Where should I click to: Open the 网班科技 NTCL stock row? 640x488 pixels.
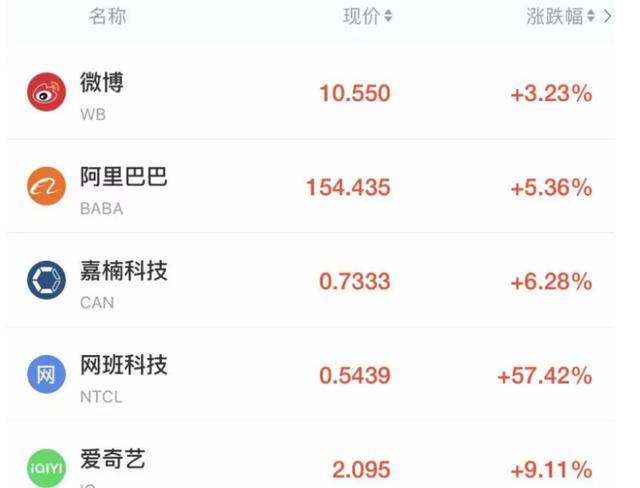(x=310, y=376)
